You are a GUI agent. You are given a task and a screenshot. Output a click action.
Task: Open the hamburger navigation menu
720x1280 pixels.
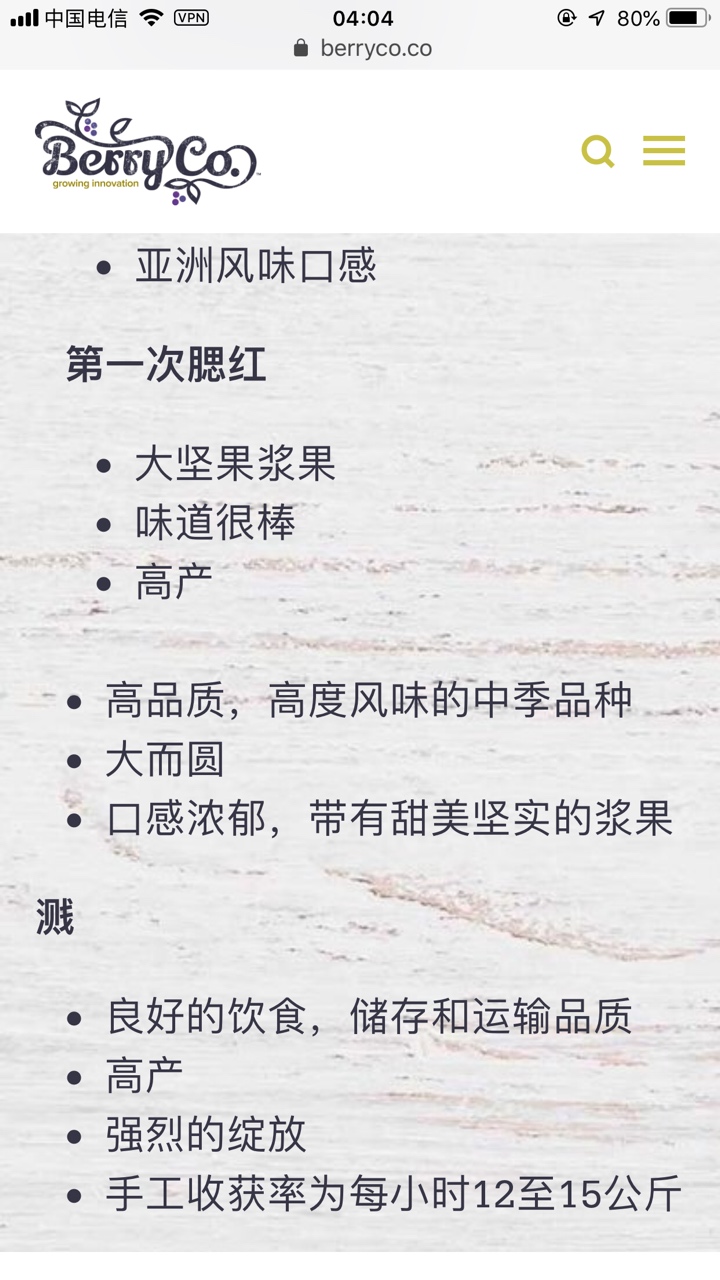[x=664, y=151]
